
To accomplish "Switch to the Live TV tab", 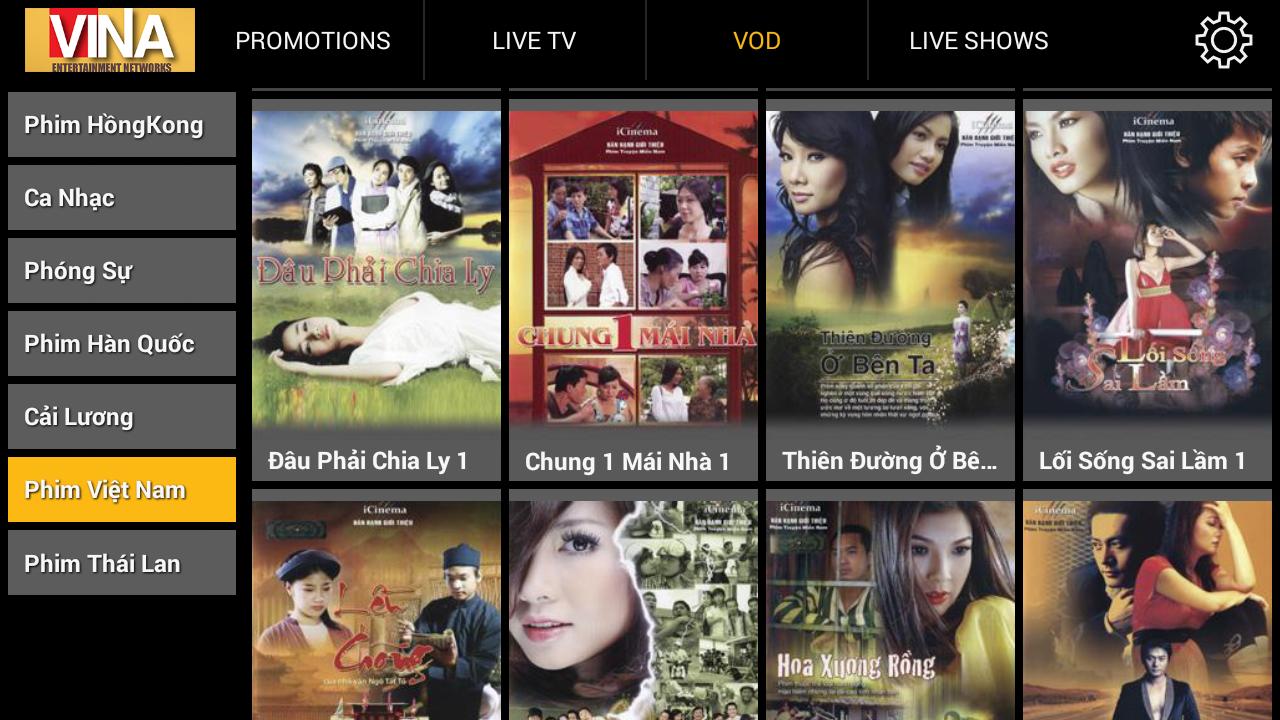I will (534, 41).
